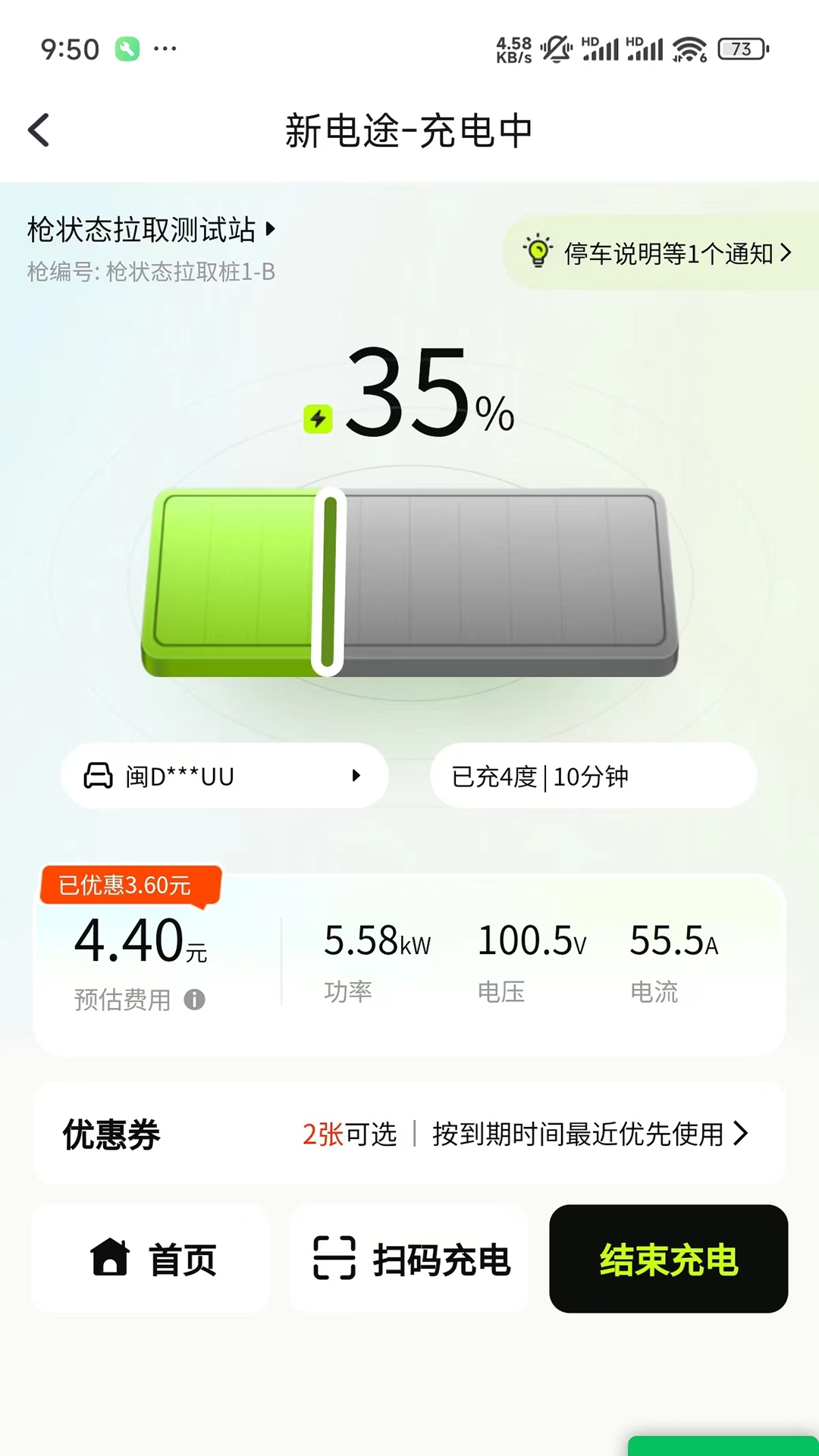Image resolution: width=819 pixels, height=1456 pixels.
Task: Click the back arrow in the title bar
Action: point(37,130)
